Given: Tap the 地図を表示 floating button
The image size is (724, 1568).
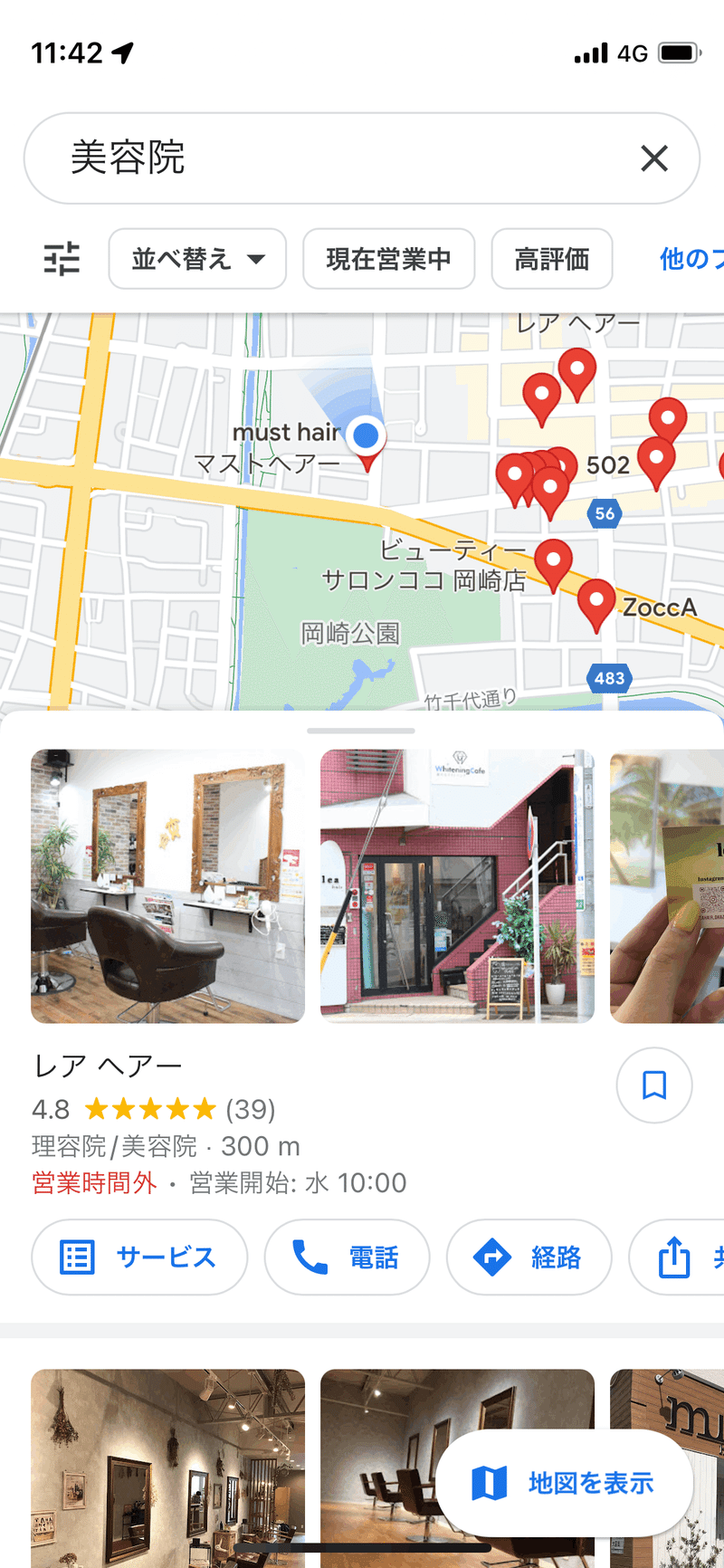Looking at the screenshot, I should (x=565, y=1483).
